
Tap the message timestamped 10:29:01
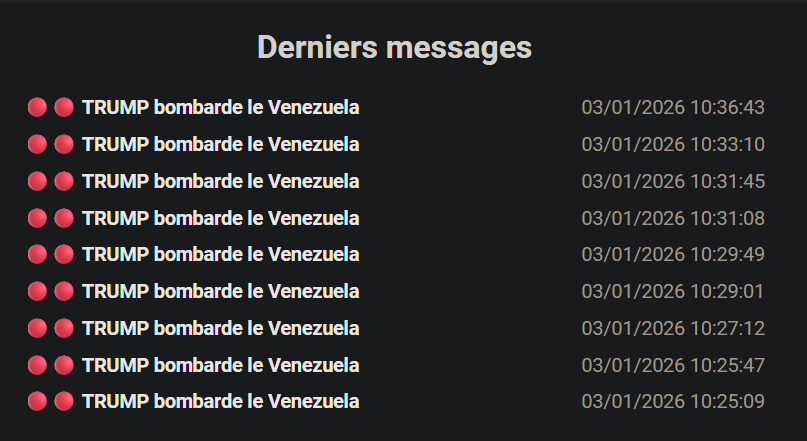(x=220, y=291)
